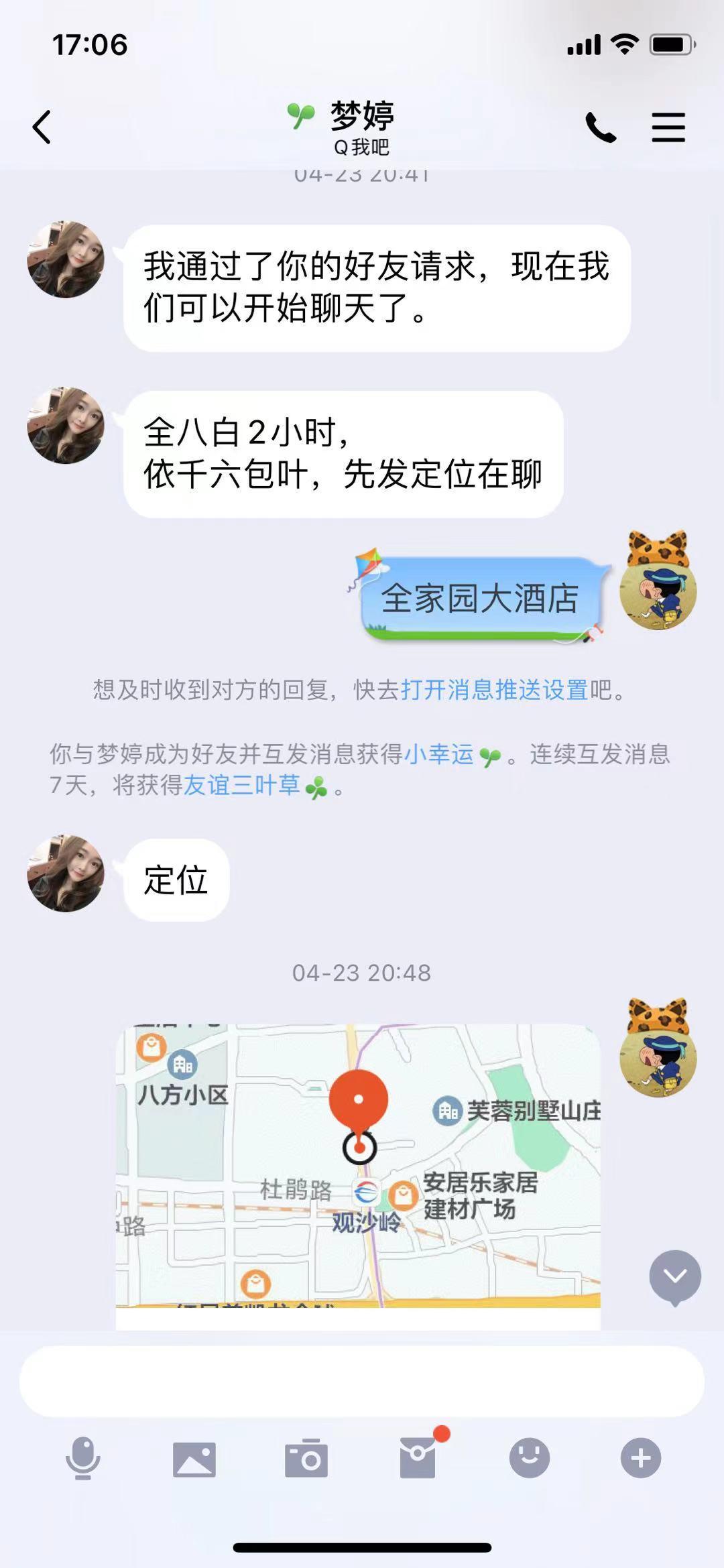Open the 打开消息推送设置 link
The height and width of the screenshot is (1568, 724).
point(494,689)
